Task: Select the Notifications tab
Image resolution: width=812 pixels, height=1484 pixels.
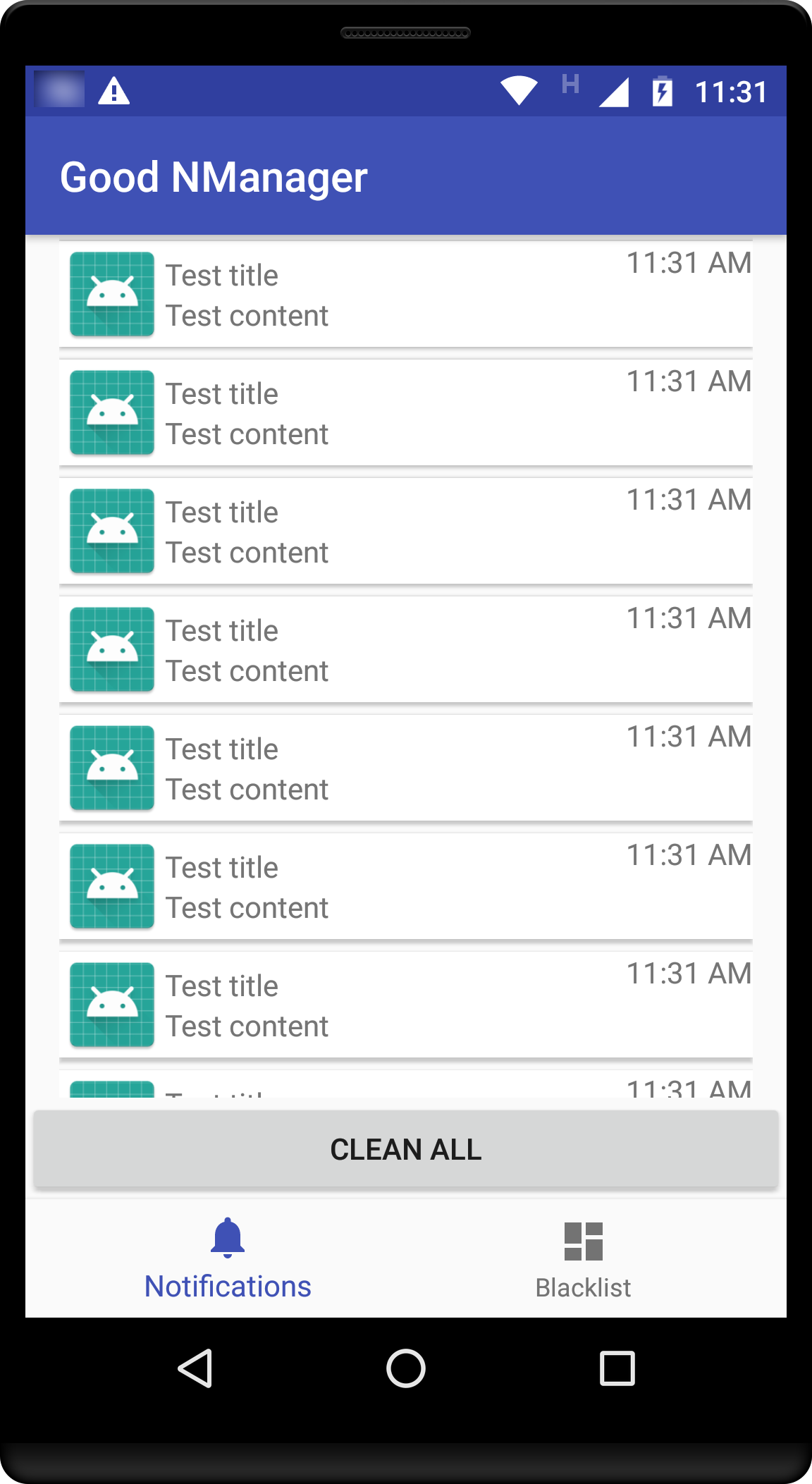Action: pos(228,1259)
